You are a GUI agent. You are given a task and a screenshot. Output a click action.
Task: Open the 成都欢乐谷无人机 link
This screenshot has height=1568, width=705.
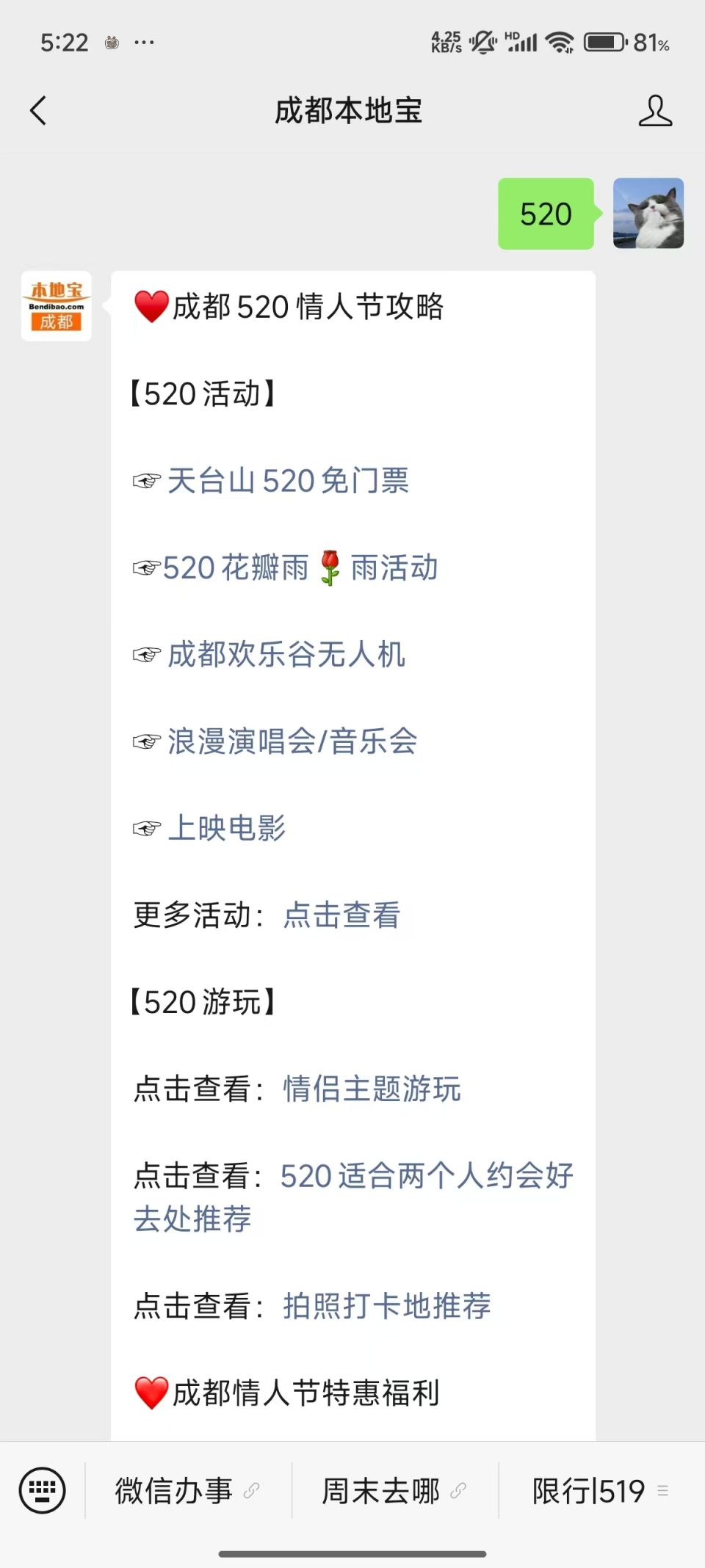(x=286, y=654)
